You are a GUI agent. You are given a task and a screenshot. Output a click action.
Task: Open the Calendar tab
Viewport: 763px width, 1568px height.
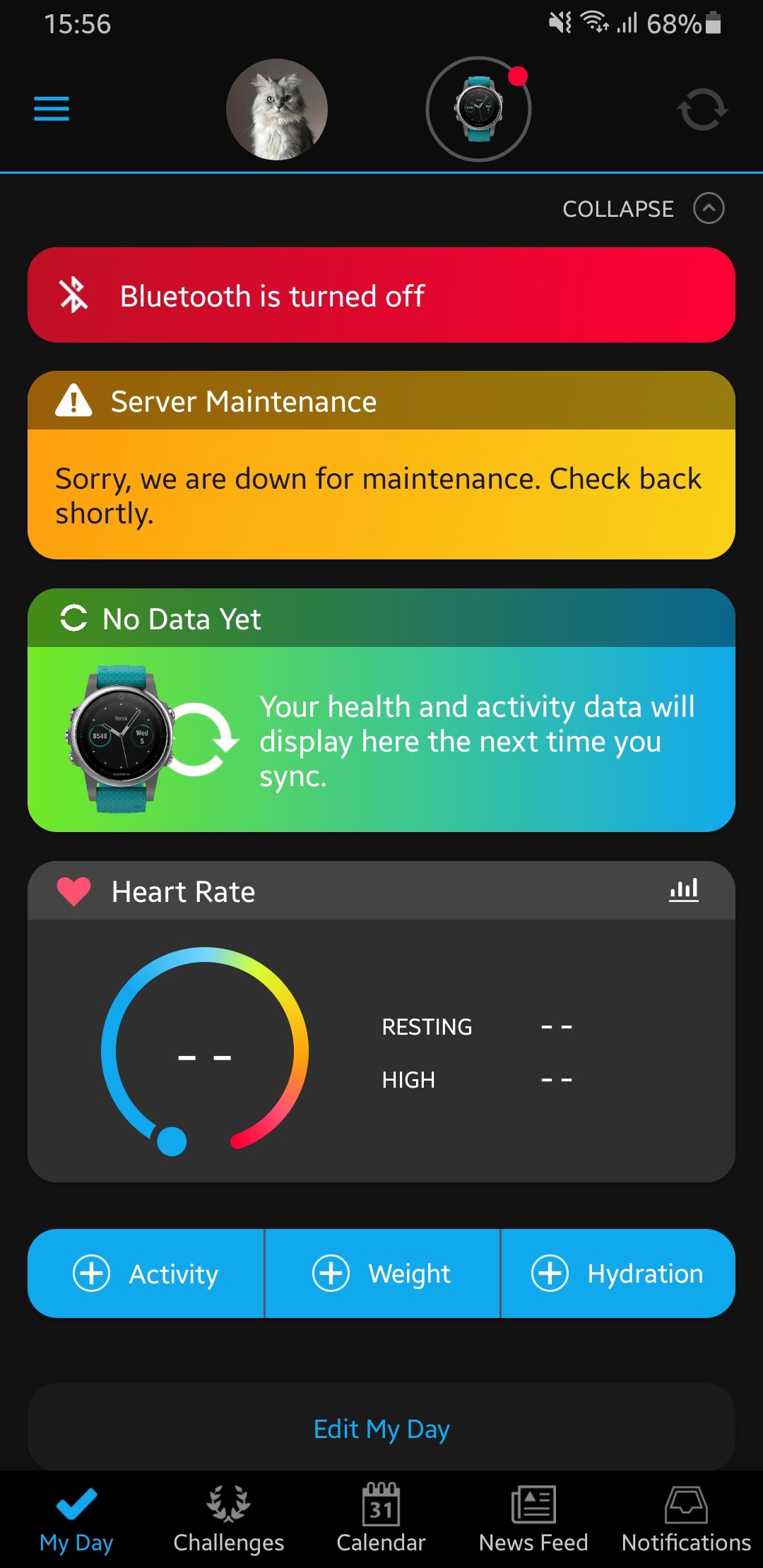[381, 1519]
